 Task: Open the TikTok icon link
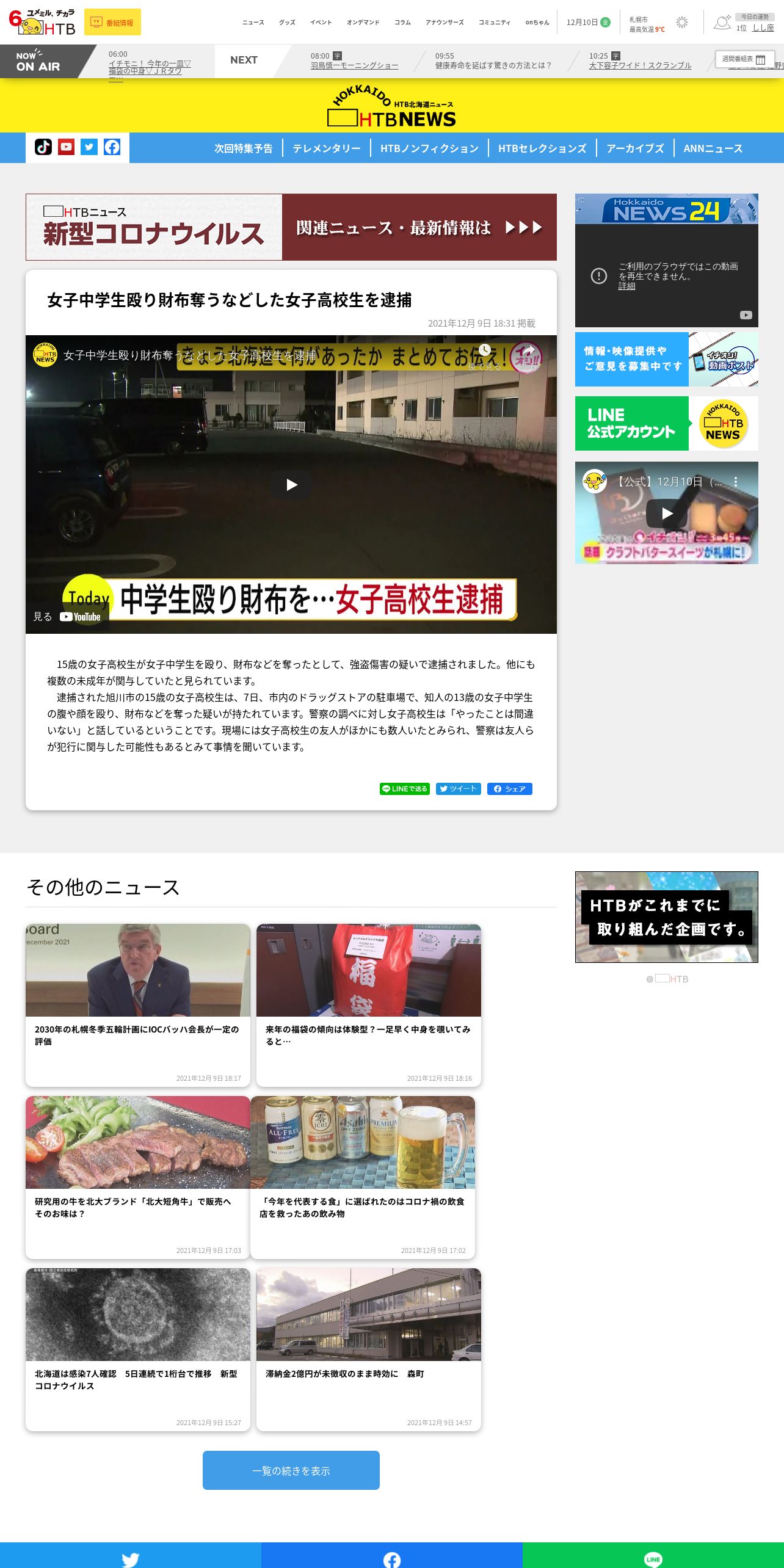(x=43, y=147)
